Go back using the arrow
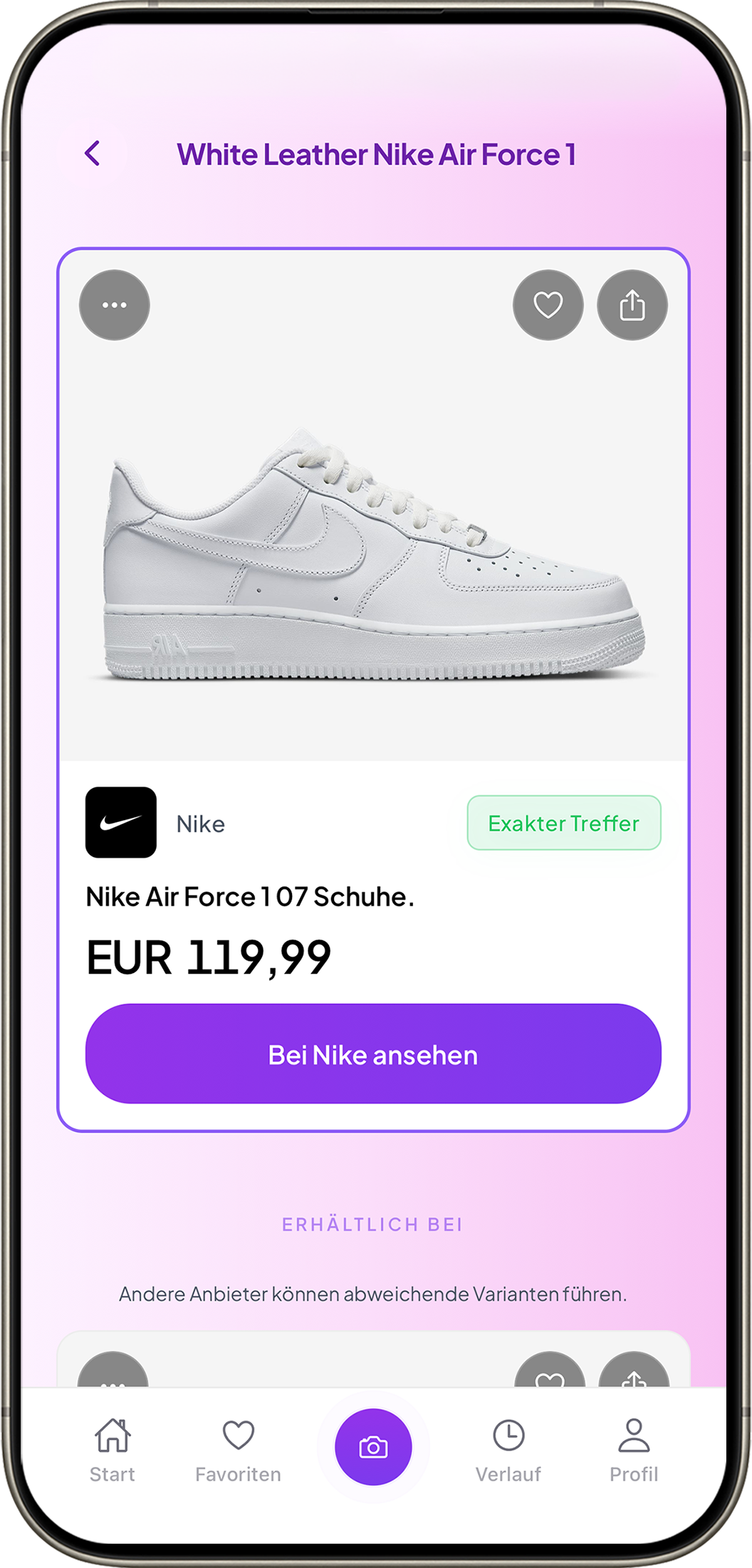This screenshot has height=1568, width=752. (x=93, y=153)
